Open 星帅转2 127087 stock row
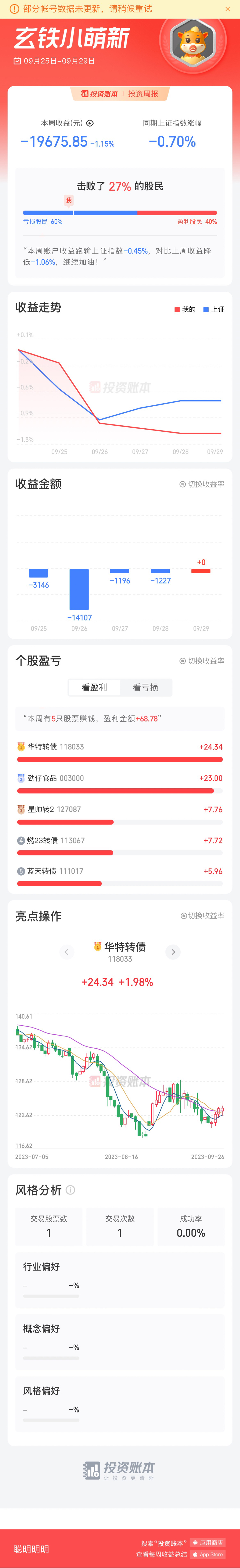This screenshot has width=240, height=1568. pyautogui.click(x=119, y=810)
